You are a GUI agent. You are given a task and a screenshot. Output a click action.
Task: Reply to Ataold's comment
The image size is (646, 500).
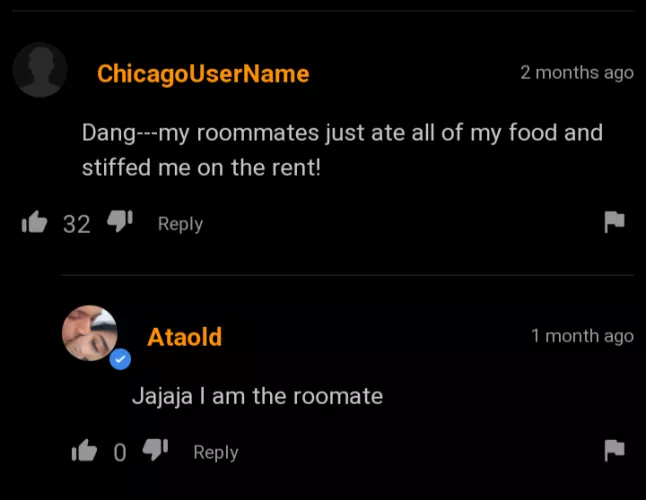215,452
